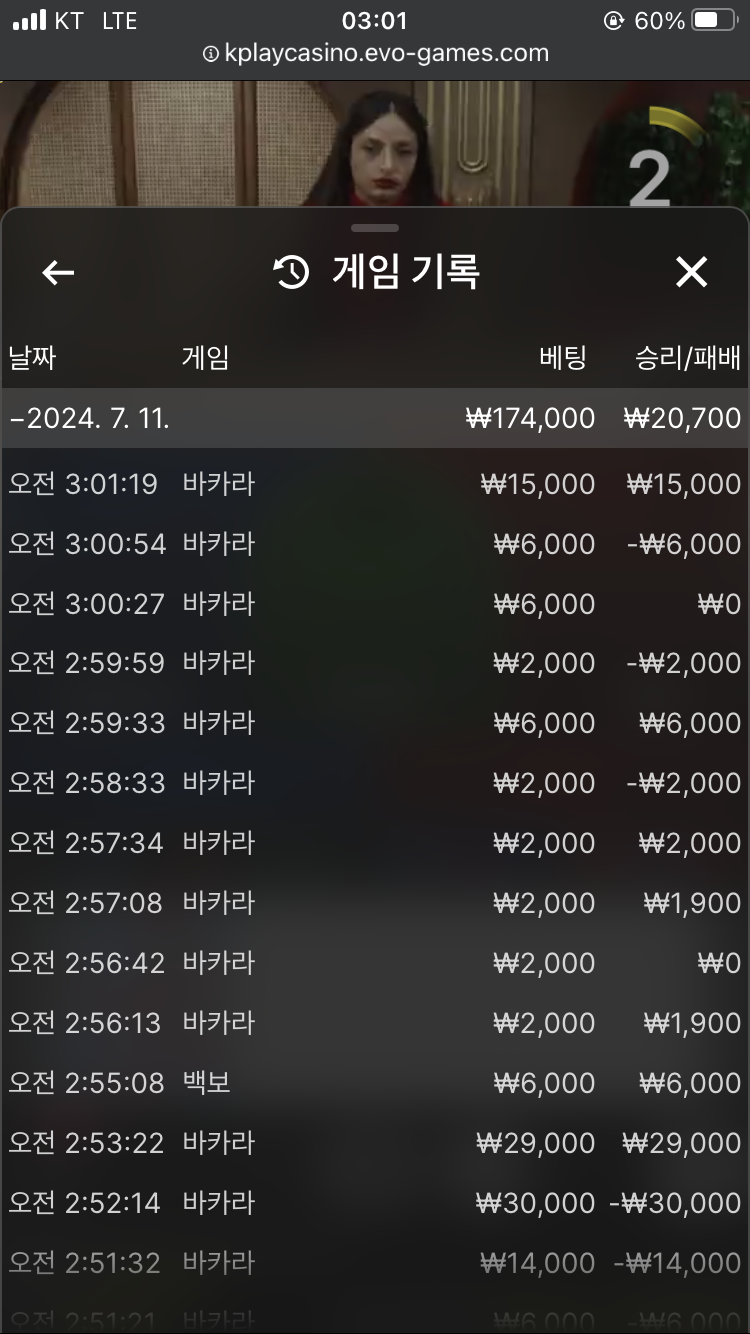Collapse the 2024. 7. 11. date group
This screenshot has width=750, height=1334.
[375, 418]
